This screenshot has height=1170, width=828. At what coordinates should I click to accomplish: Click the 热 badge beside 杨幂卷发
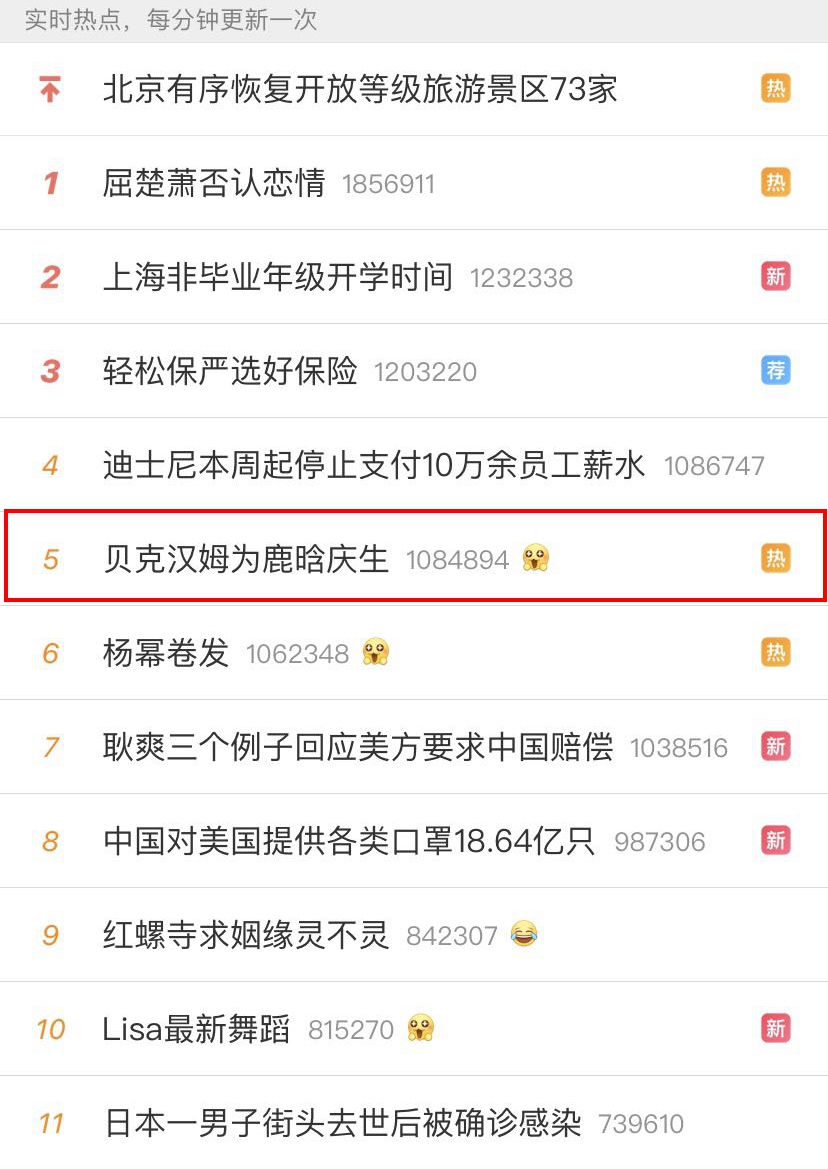pyautogui.click(x=774, y=653)
